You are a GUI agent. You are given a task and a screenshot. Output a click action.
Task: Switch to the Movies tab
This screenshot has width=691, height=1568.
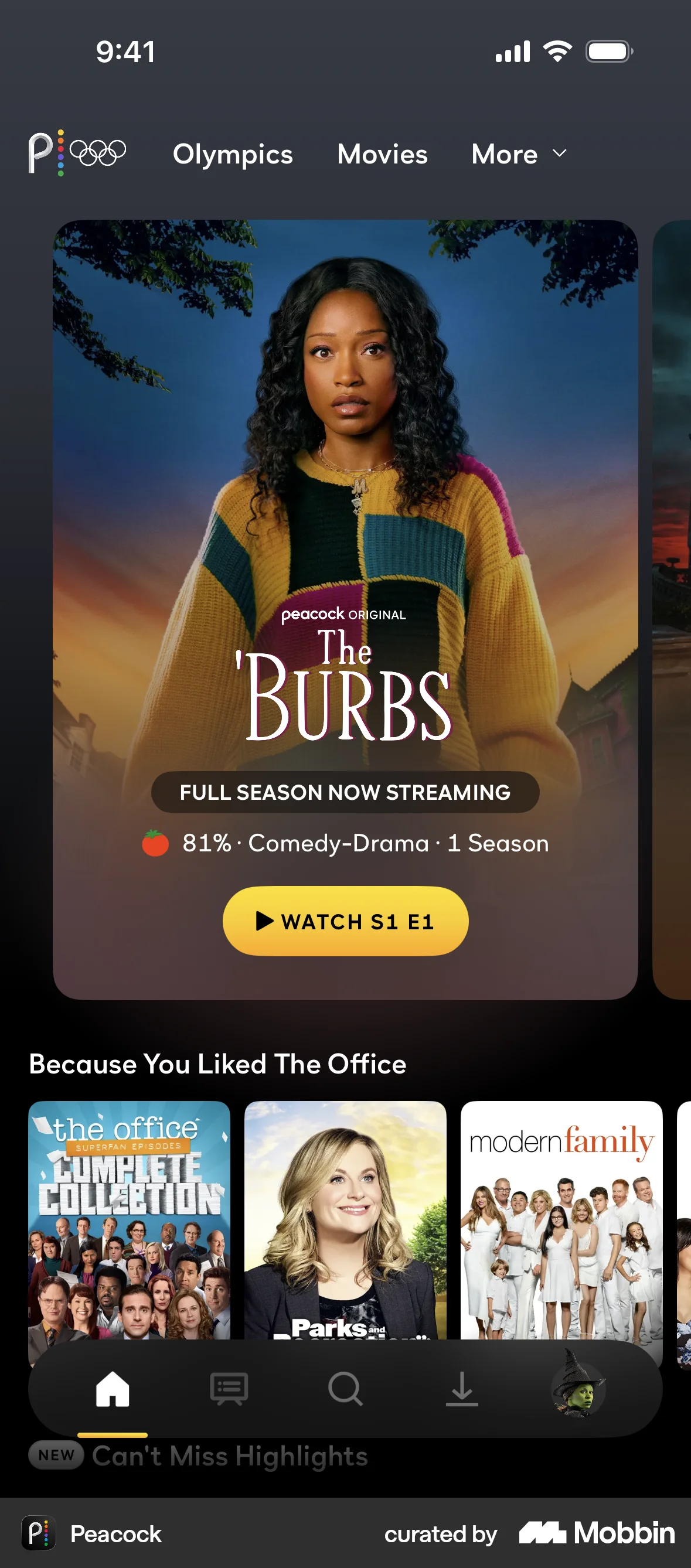click(382, 154)
